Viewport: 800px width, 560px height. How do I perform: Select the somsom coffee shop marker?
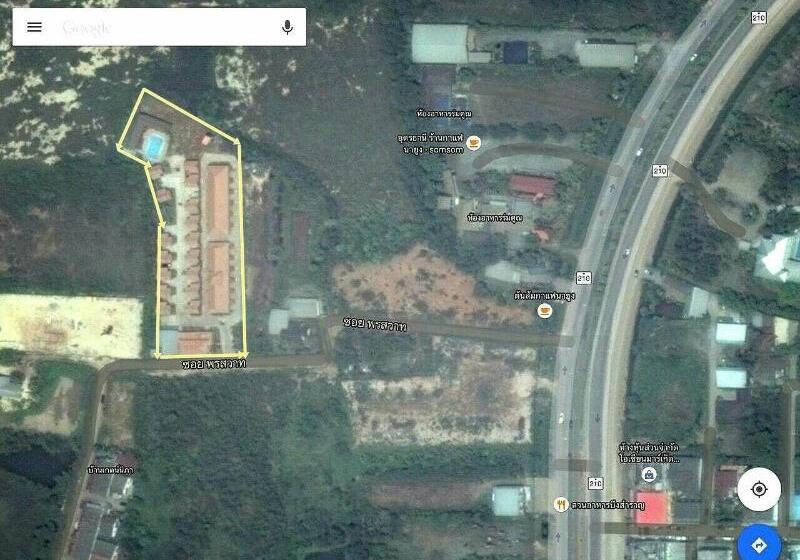tap(474, 144)
